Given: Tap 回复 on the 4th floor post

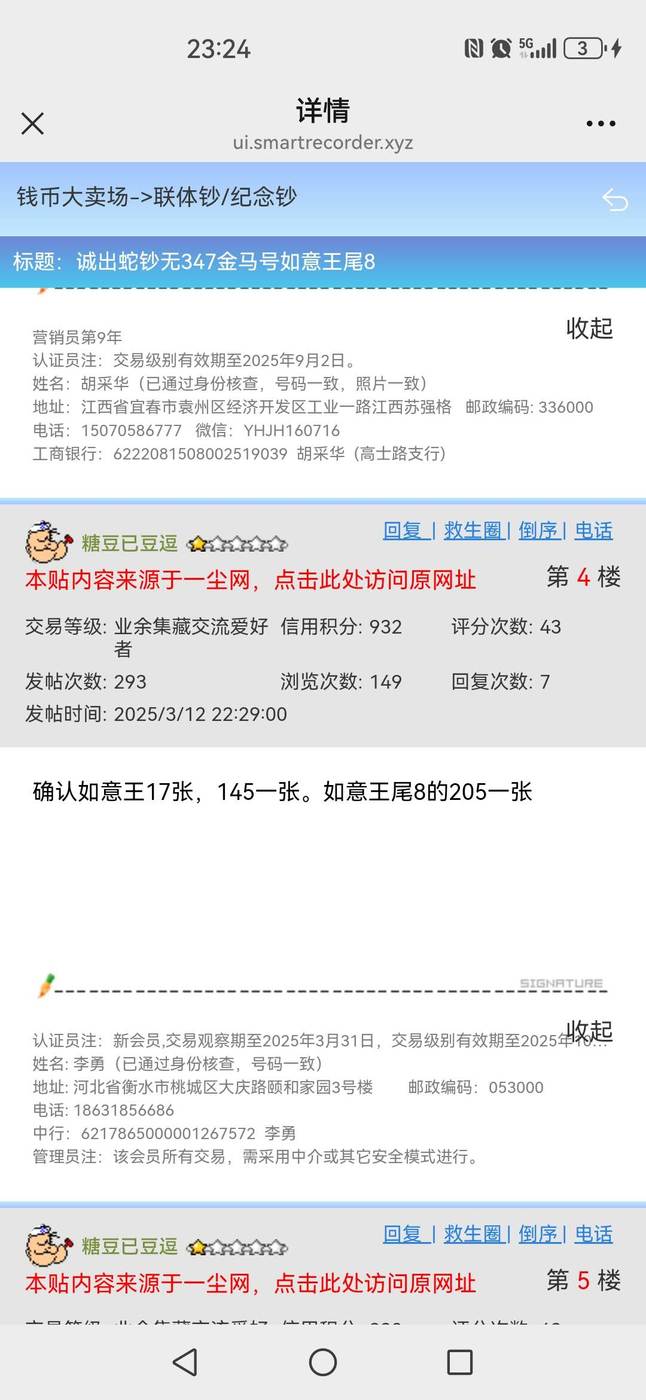Looking at the screenshot, I should 407,531.
